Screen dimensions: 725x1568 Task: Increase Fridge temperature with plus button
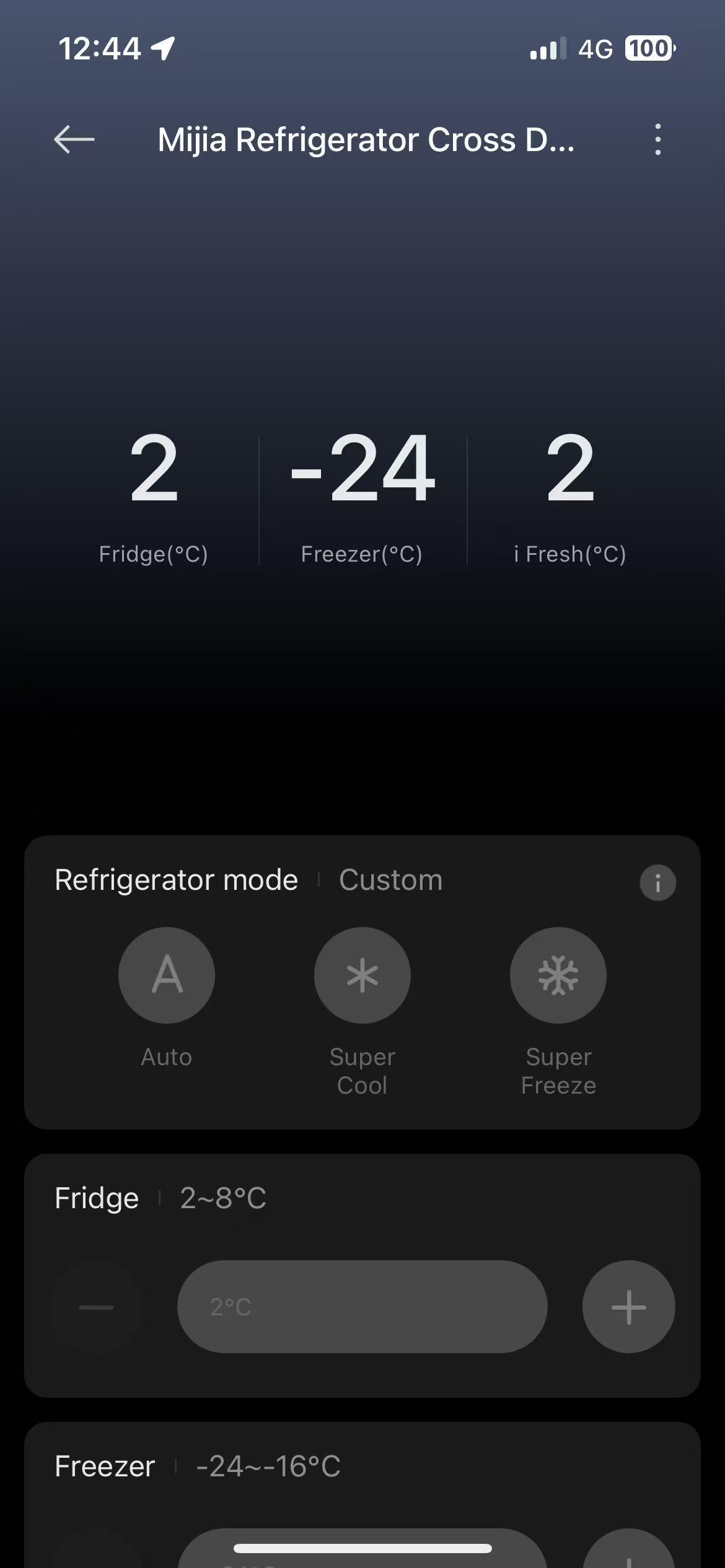click(628, 1307)
